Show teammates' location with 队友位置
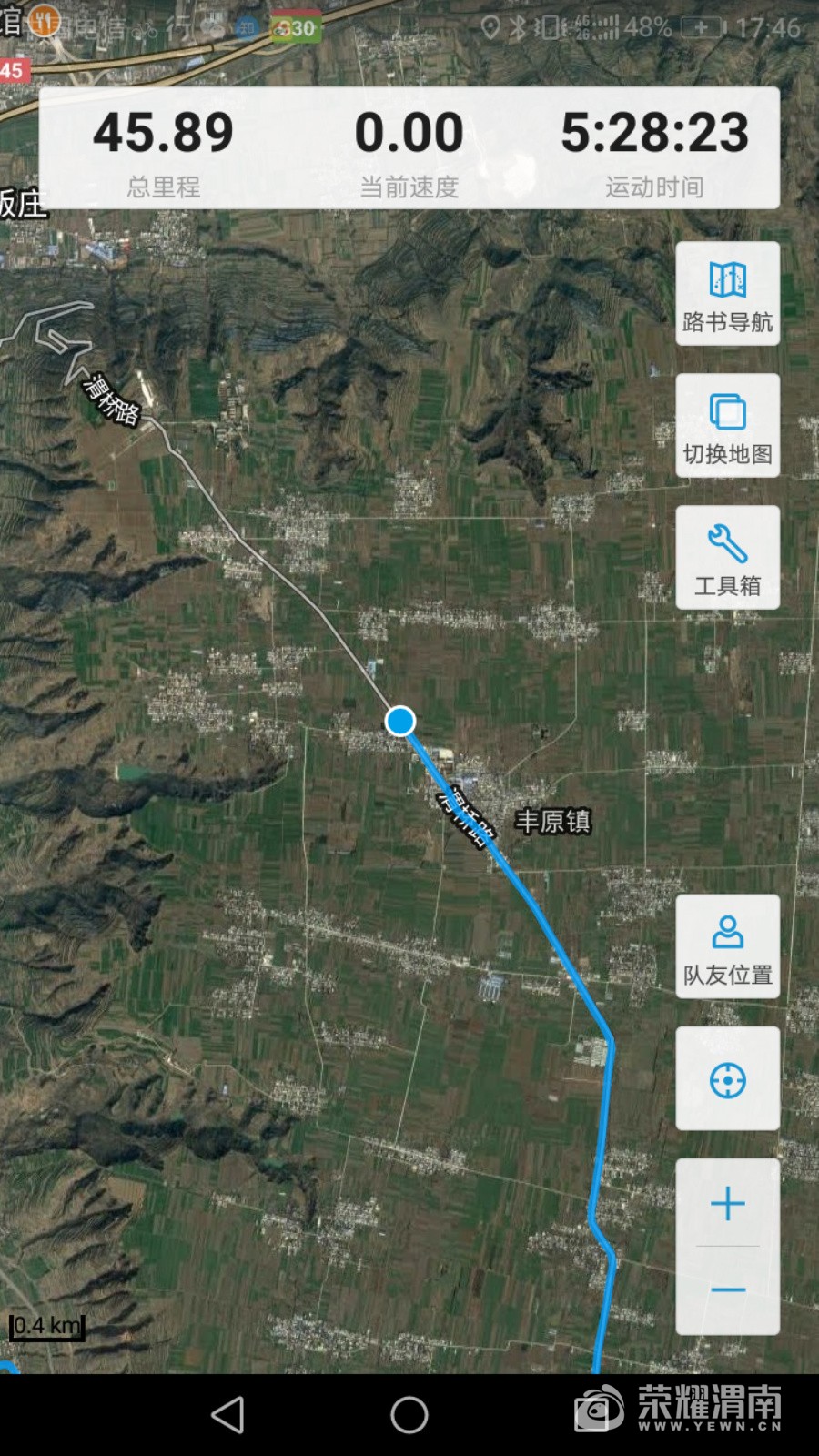The image size is (819, 1456). point(727,946)
